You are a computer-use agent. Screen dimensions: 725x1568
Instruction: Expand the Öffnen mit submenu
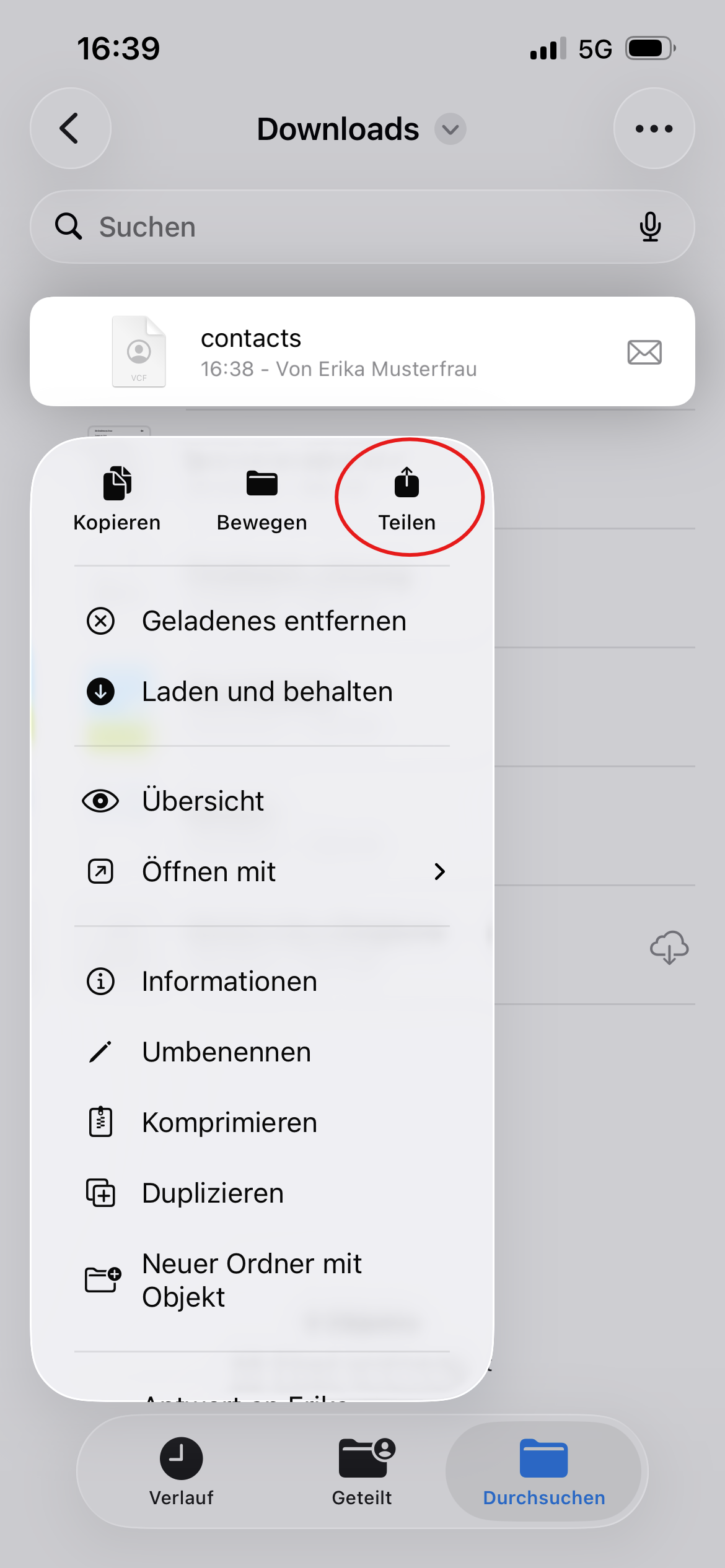pos(261,871)
